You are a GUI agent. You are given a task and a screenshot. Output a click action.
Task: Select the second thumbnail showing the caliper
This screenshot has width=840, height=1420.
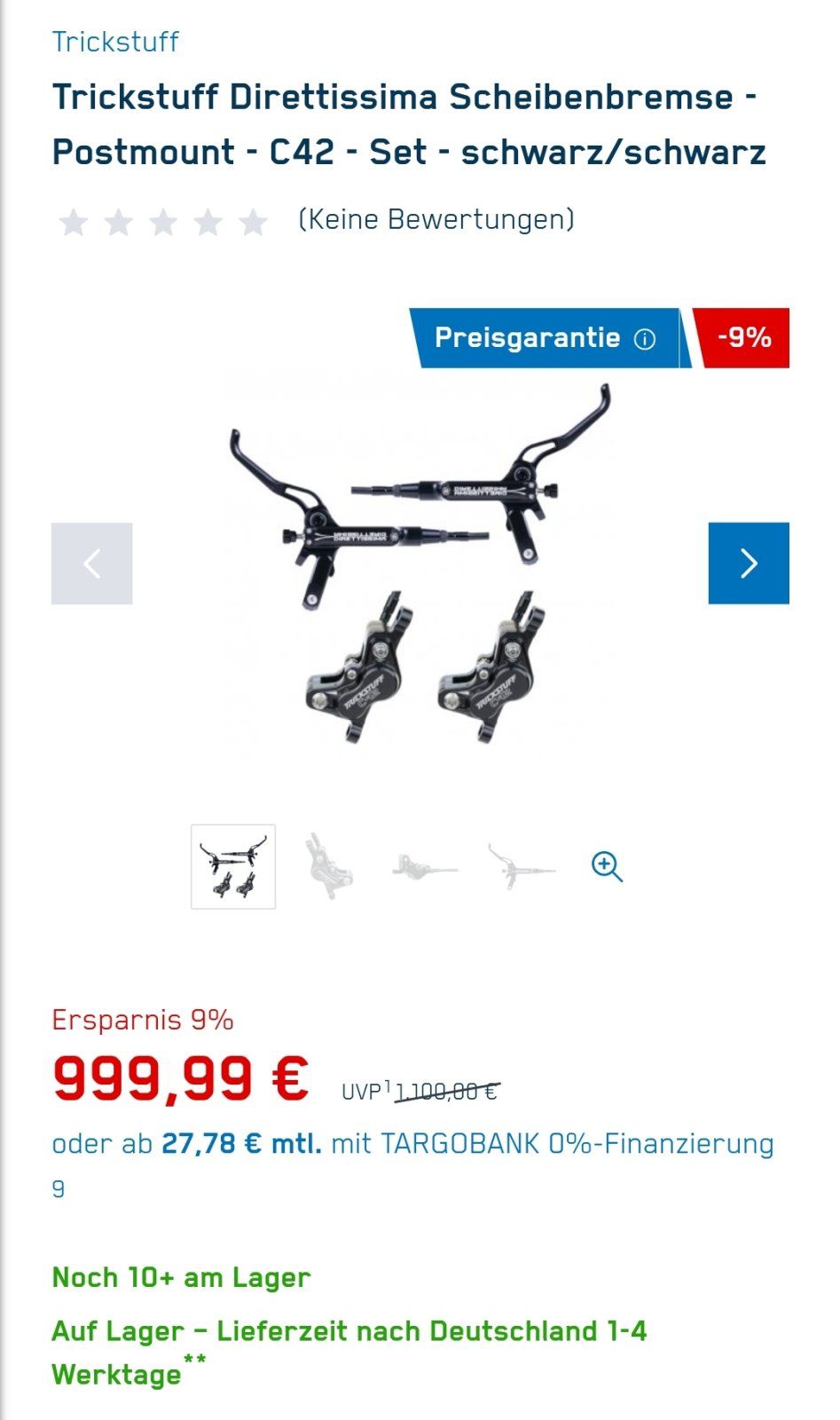tap(328, 866)
